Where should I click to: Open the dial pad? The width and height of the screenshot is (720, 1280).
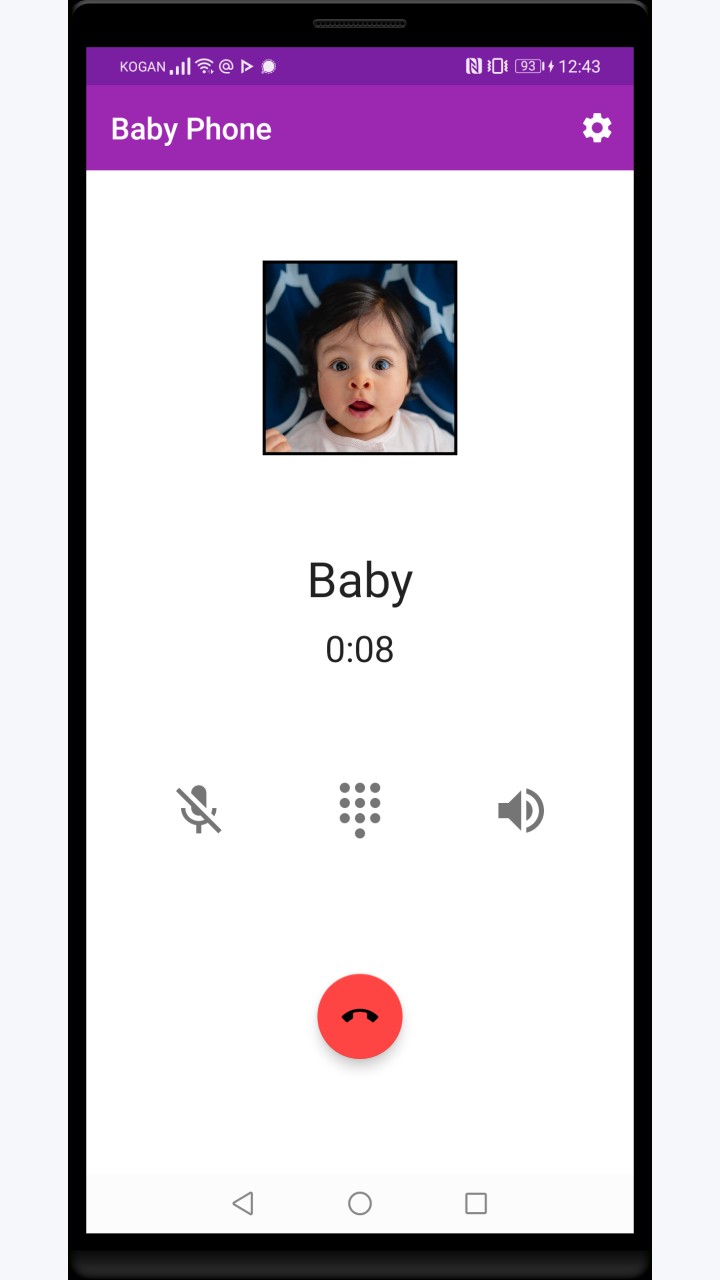(360, 810)
